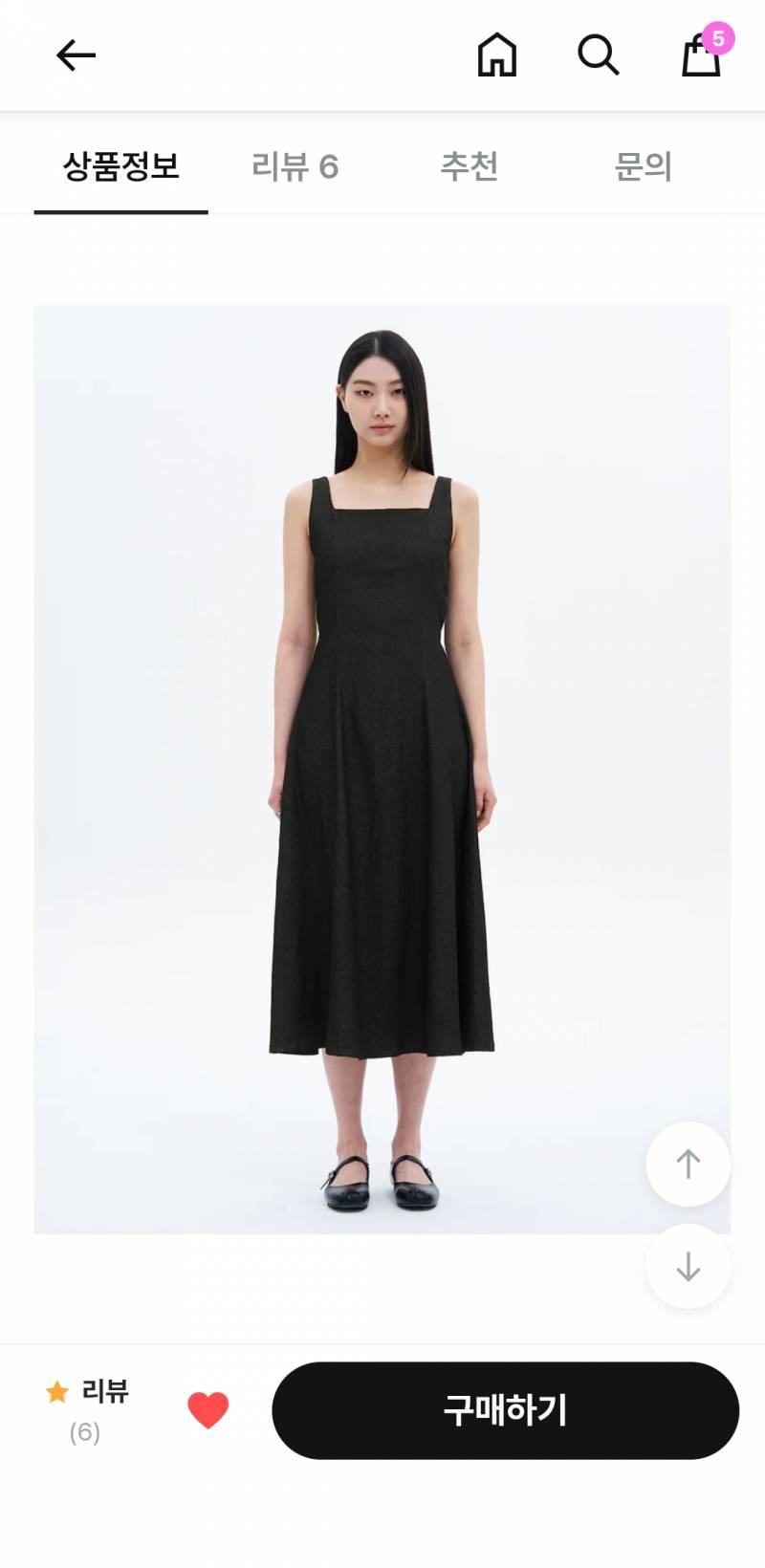Switch to the 문의 tab
The height and width of the screenshot is (1568, 765).
click(x=644, y=166)
